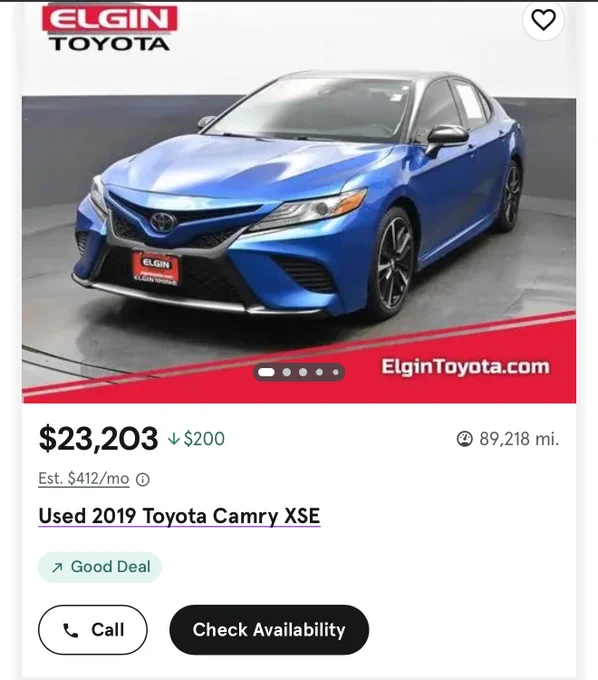Viewport: 598px width, 680px height.
Task: Open the Used 2019 Toyota Camry XSE listing
Action: tap(179, 516)
